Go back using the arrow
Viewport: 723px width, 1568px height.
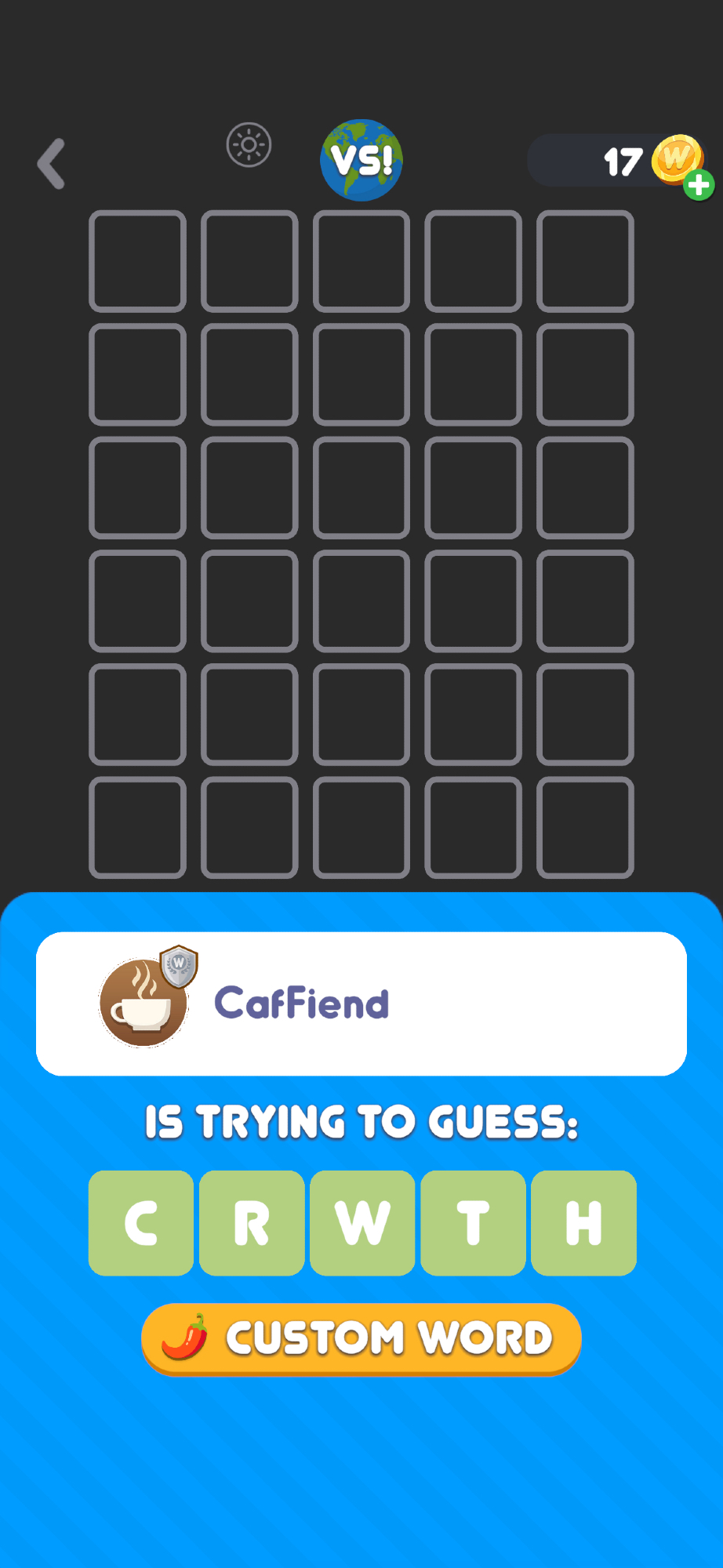tap(52, 164)
